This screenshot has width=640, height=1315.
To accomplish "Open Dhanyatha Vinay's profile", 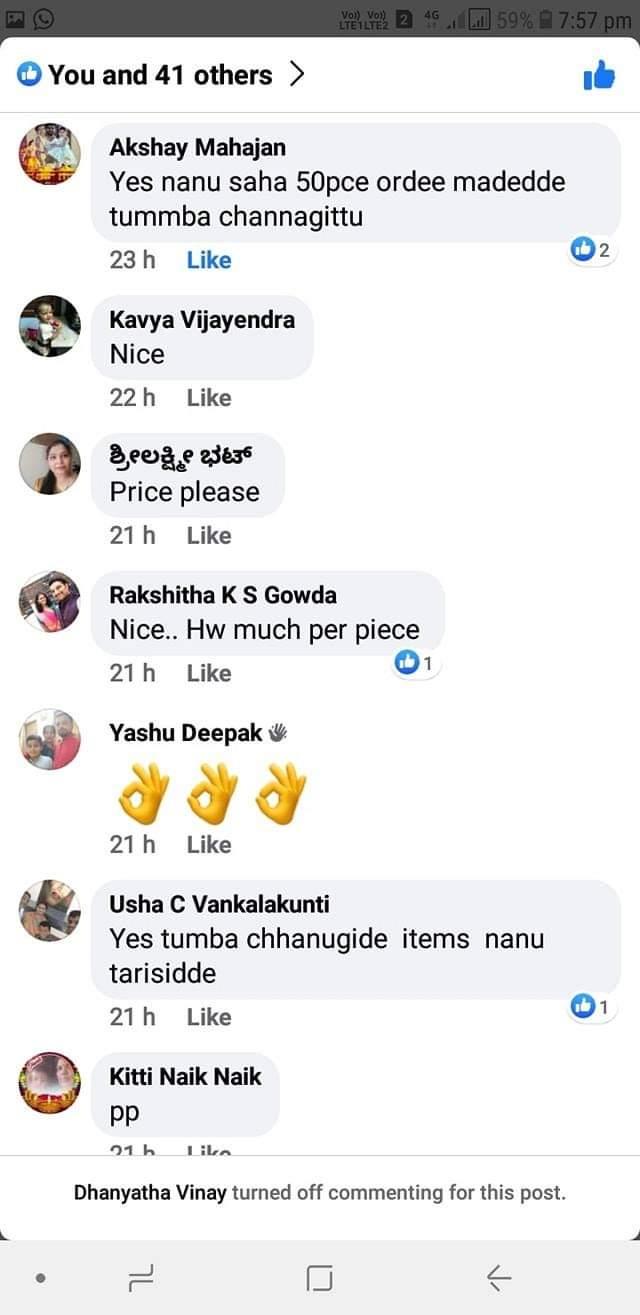I will pyautogui.click(x=150, y=1193).
